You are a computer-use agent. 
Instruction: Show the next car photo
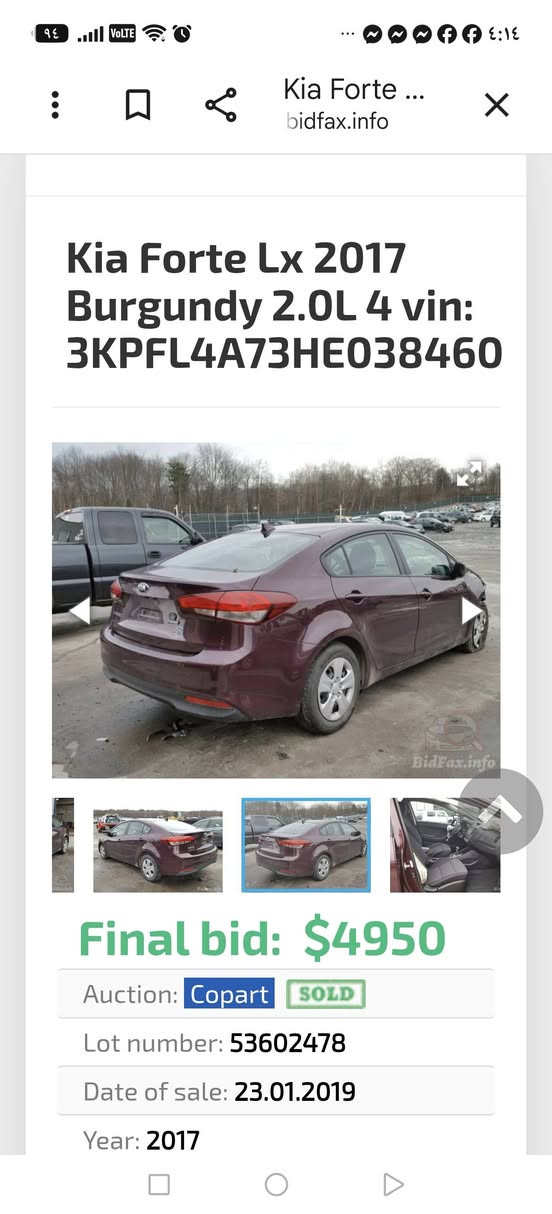472,610
